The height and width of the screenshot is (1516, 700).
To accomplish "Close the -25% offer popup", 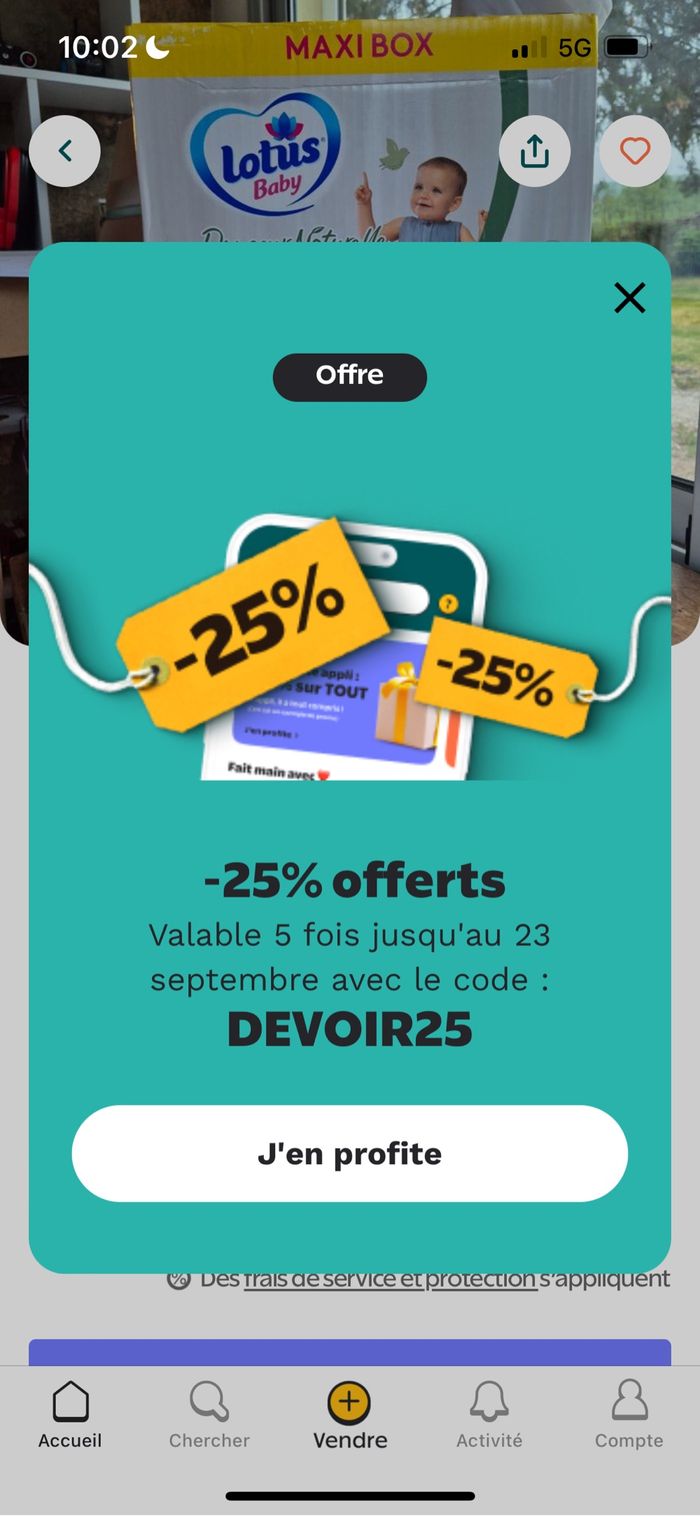I will 629,298.
